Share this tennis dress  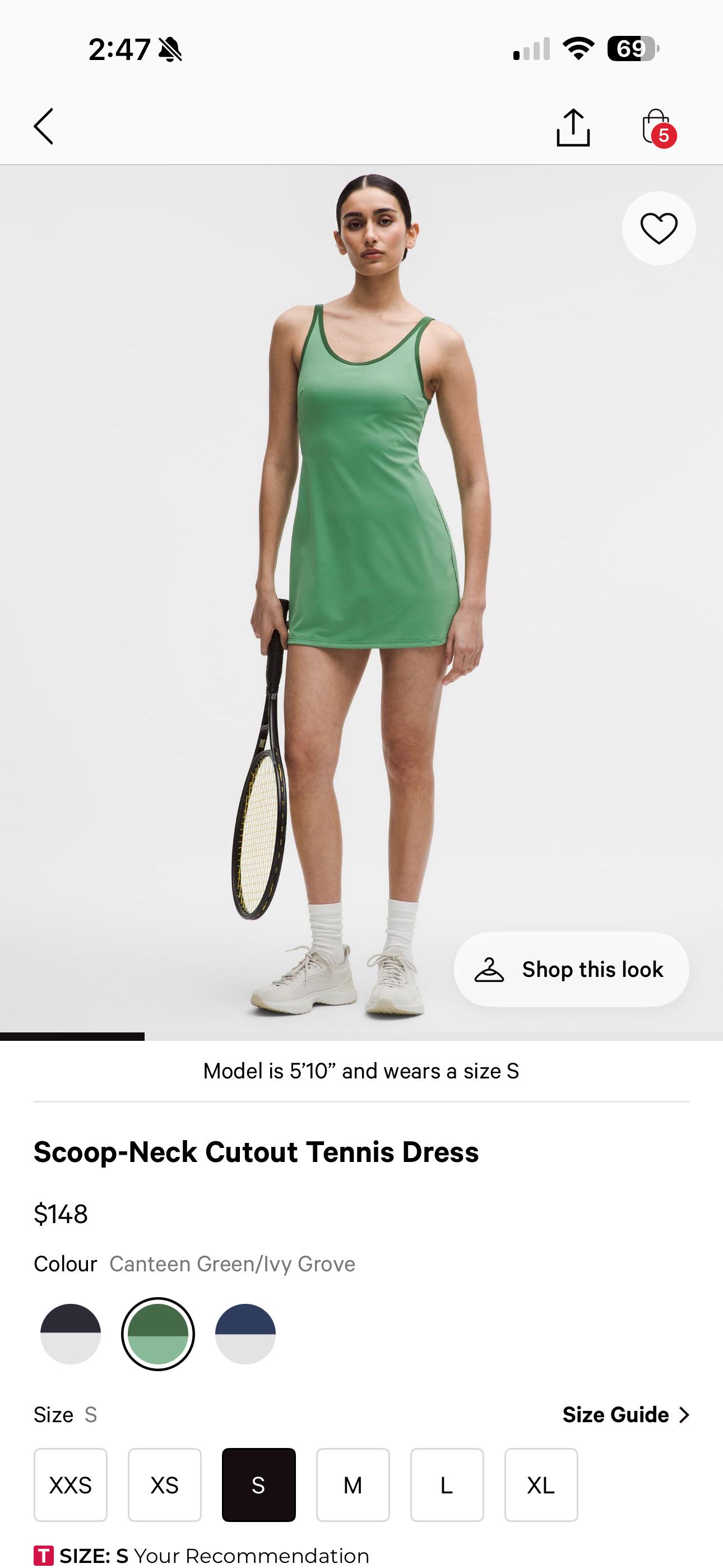point(573,127)
